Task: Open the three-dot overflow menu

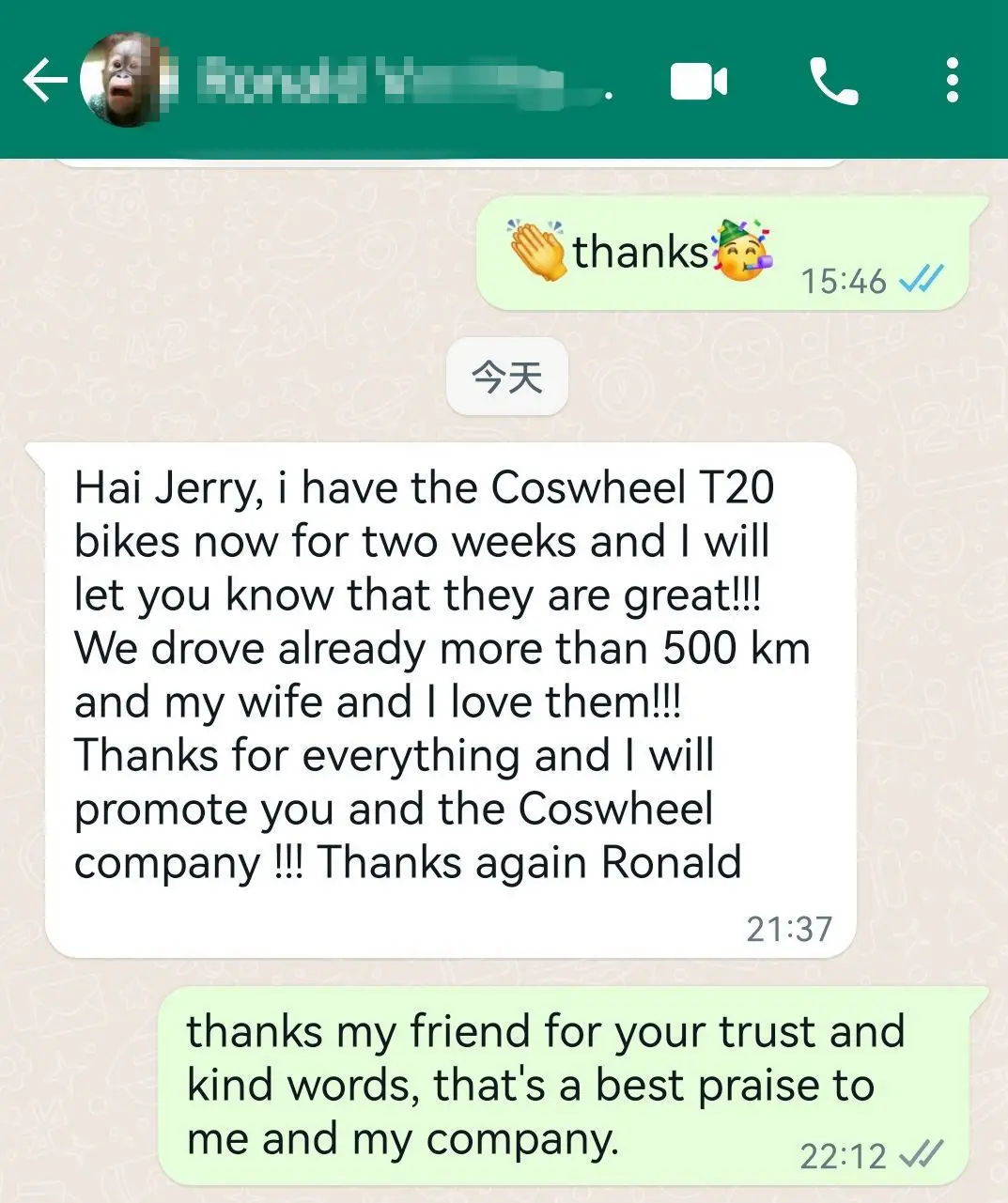Action: pos(953,81)
